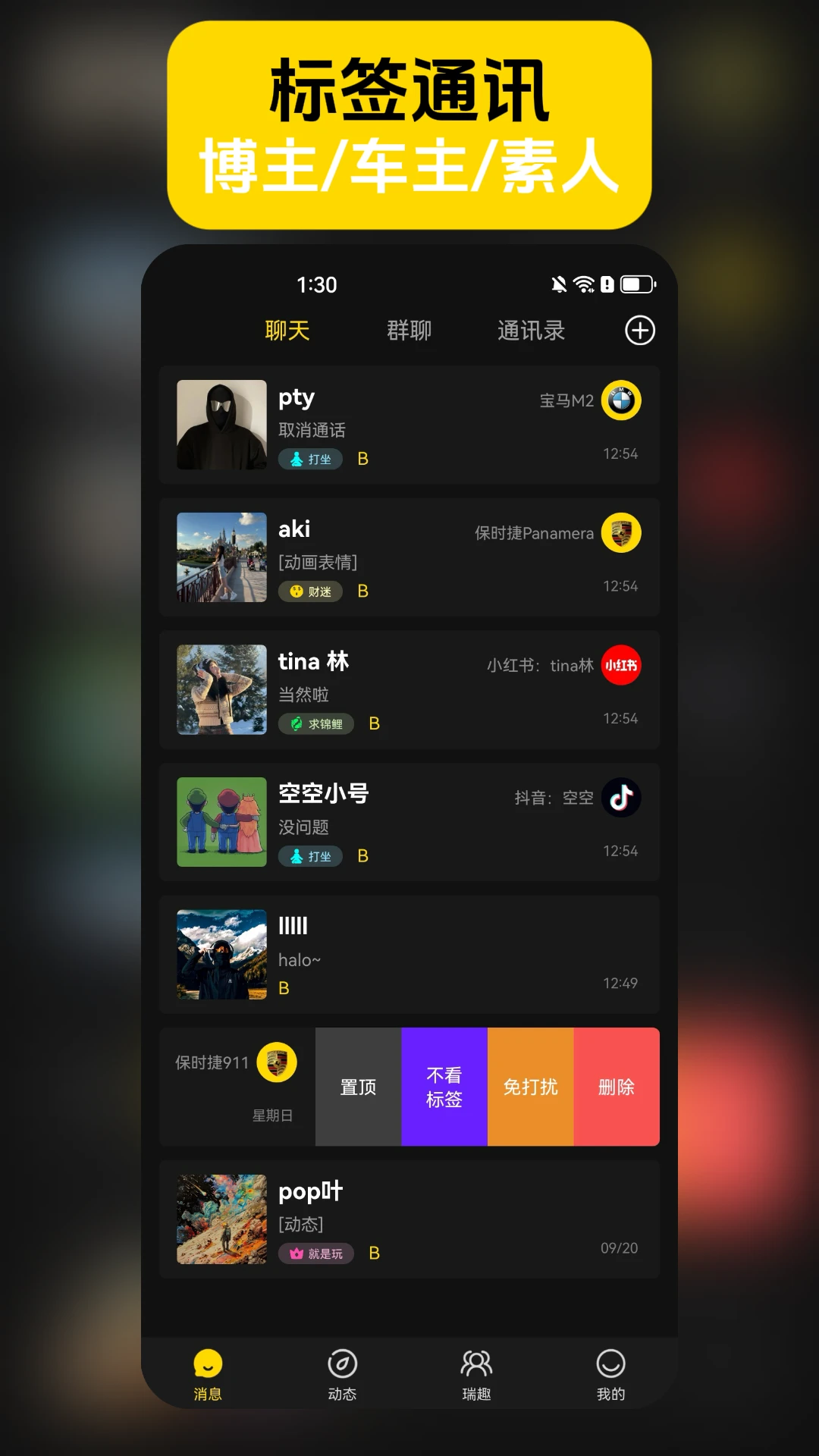Open the 通讯录 tab

[x=530, y=330]
